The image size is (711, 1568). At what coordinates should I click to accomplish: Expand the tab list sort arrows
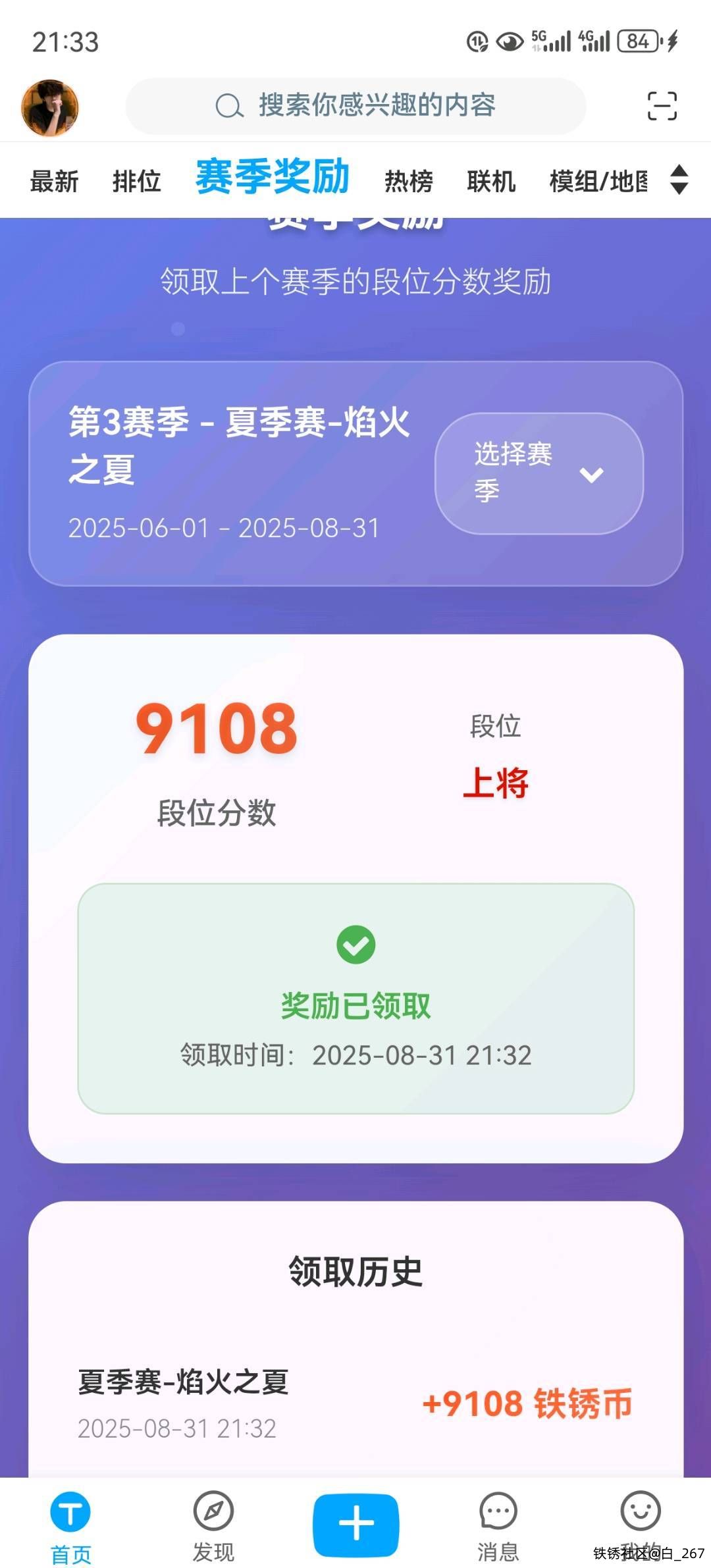point(679,180)
